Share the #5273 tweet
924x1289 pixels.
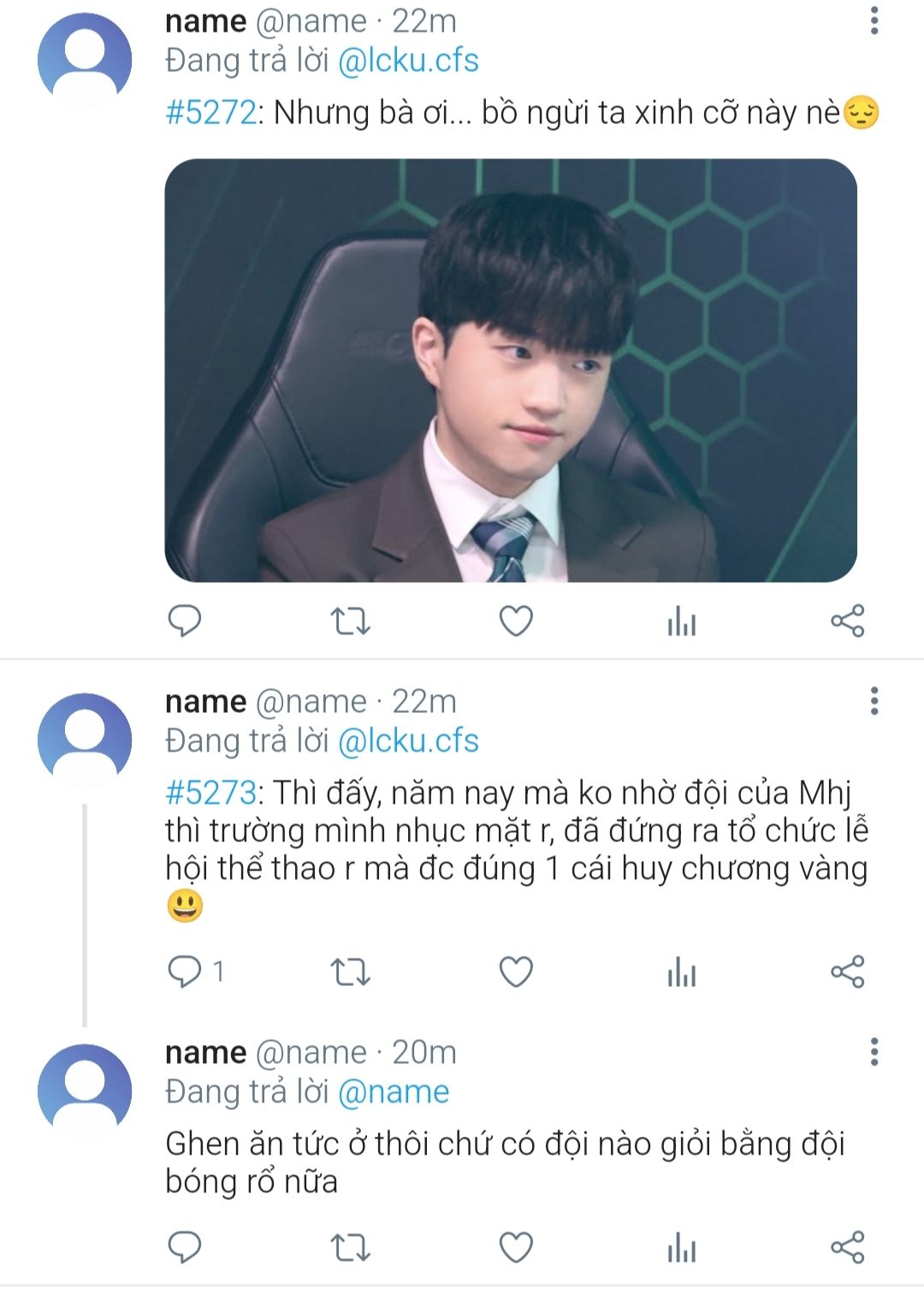pyautogui.click(x=848, y=972)
